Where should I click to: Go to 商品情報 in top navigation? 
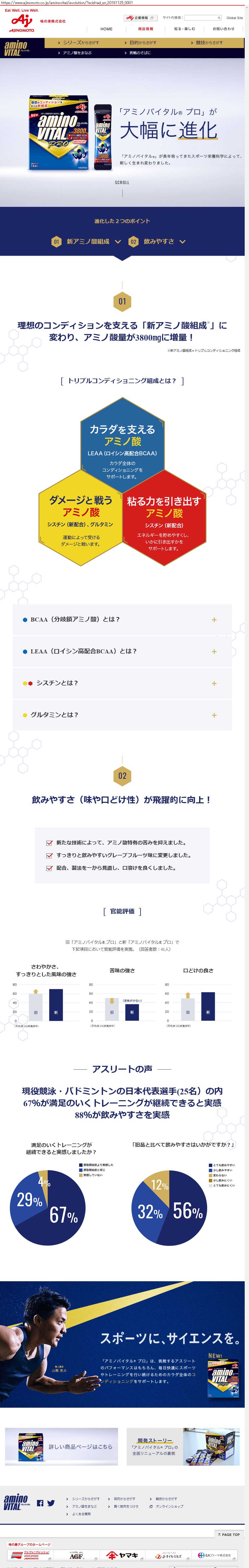coord(145,29)
